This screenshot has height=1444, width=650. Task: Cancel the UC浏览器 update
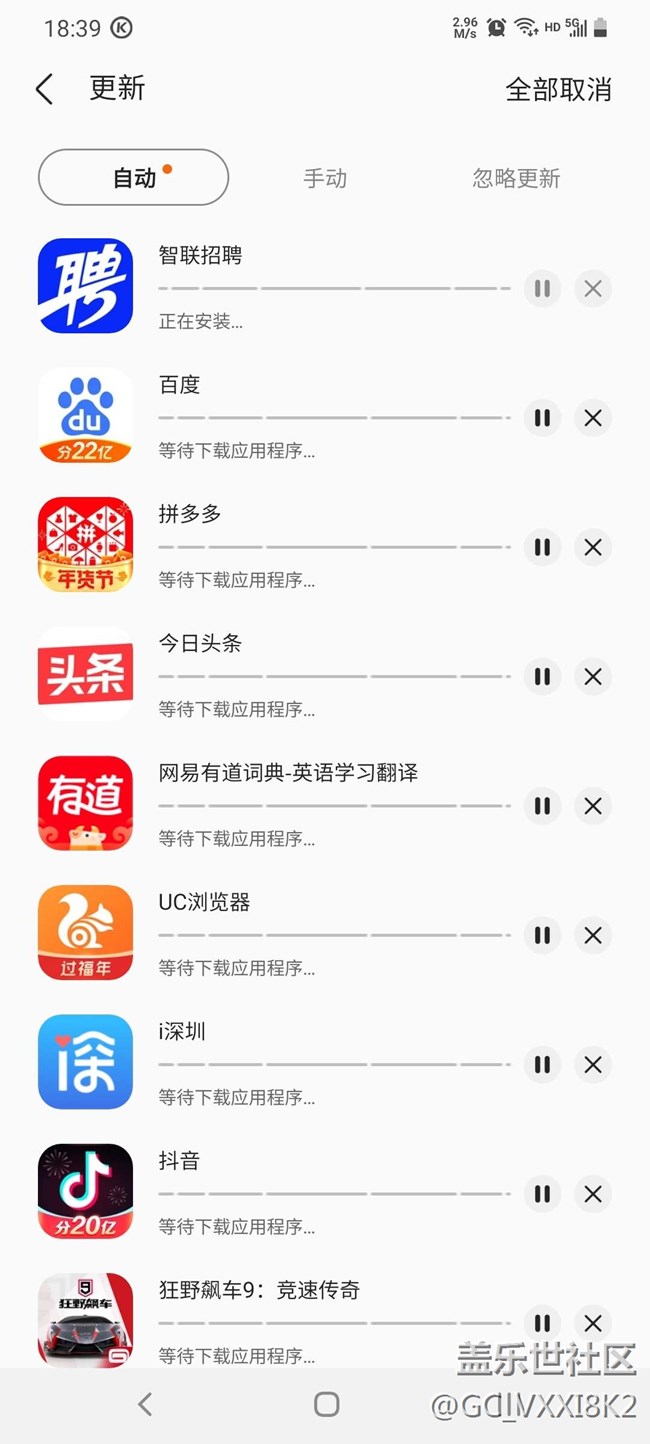coord(593,935)
